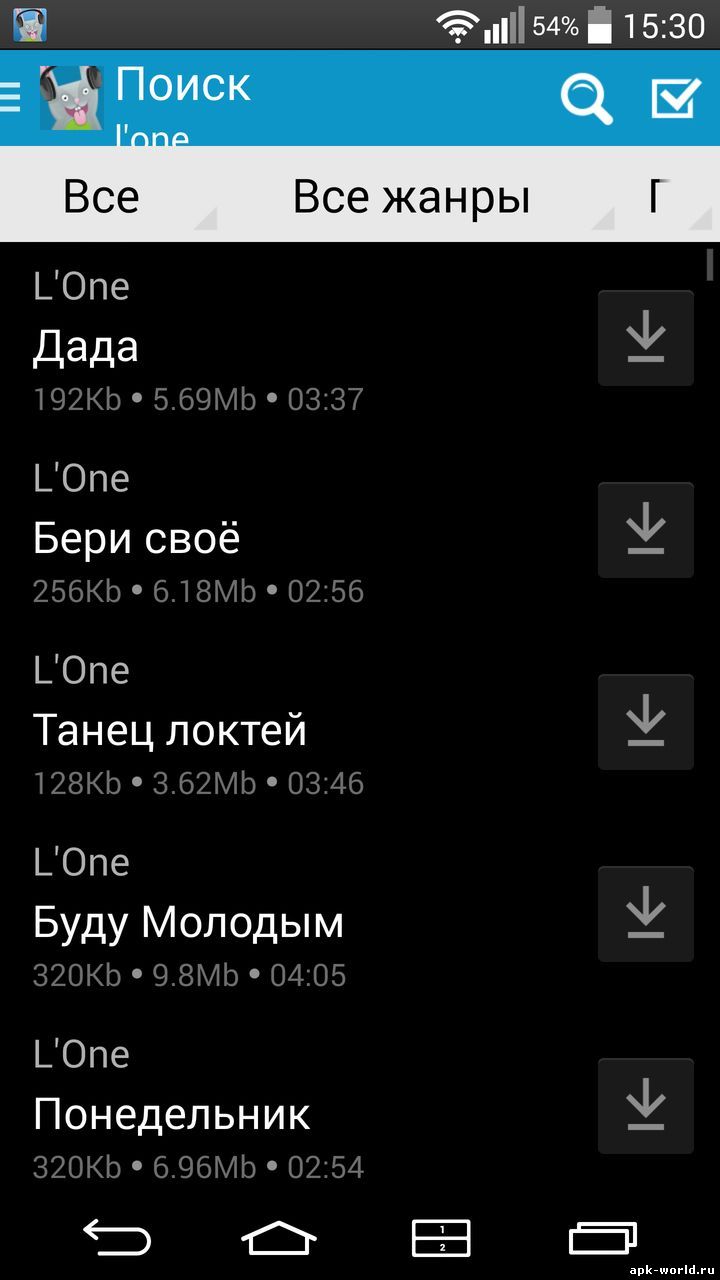Open the search magnifier icon
This screenshot has width=720, height=1280.
587,98
